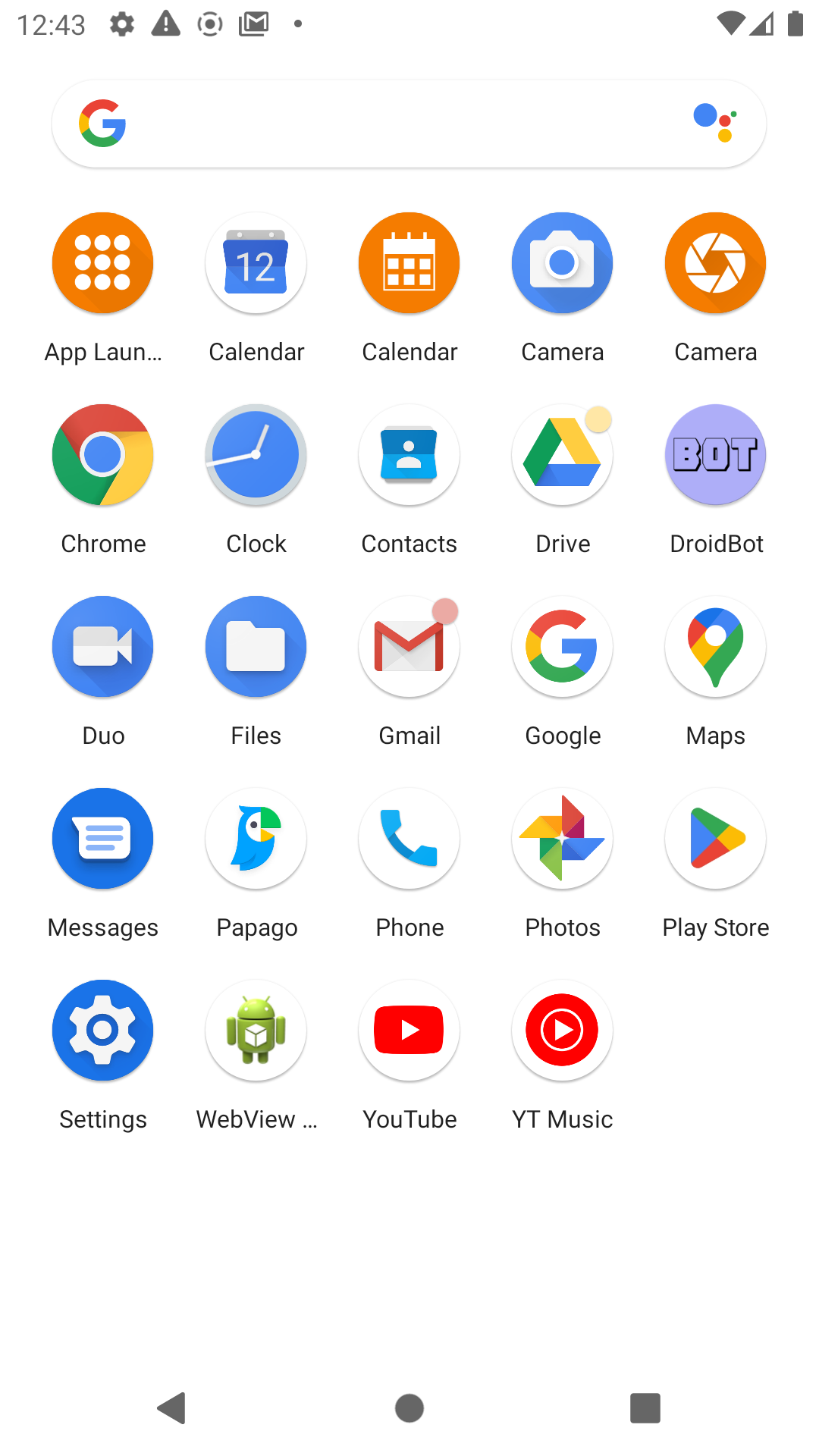Open the orange Calendar app
This screenshot has height=1456, width=819.
(409, 263)
